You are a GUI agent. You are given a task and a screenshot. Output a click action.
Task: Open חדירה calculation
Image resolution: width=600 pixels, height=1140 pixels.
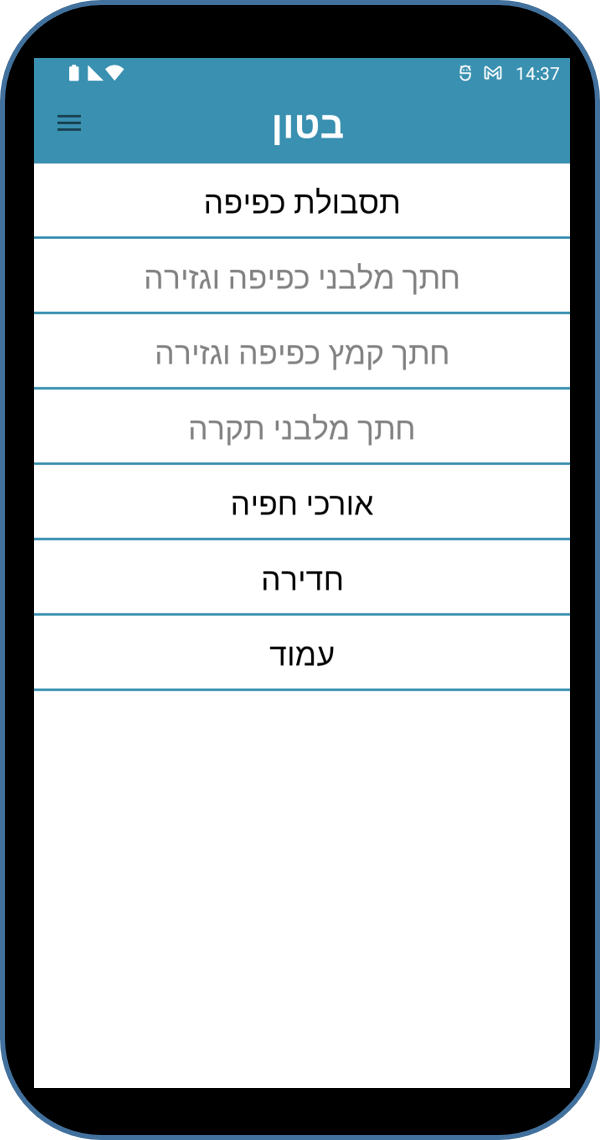pos(302,578)
